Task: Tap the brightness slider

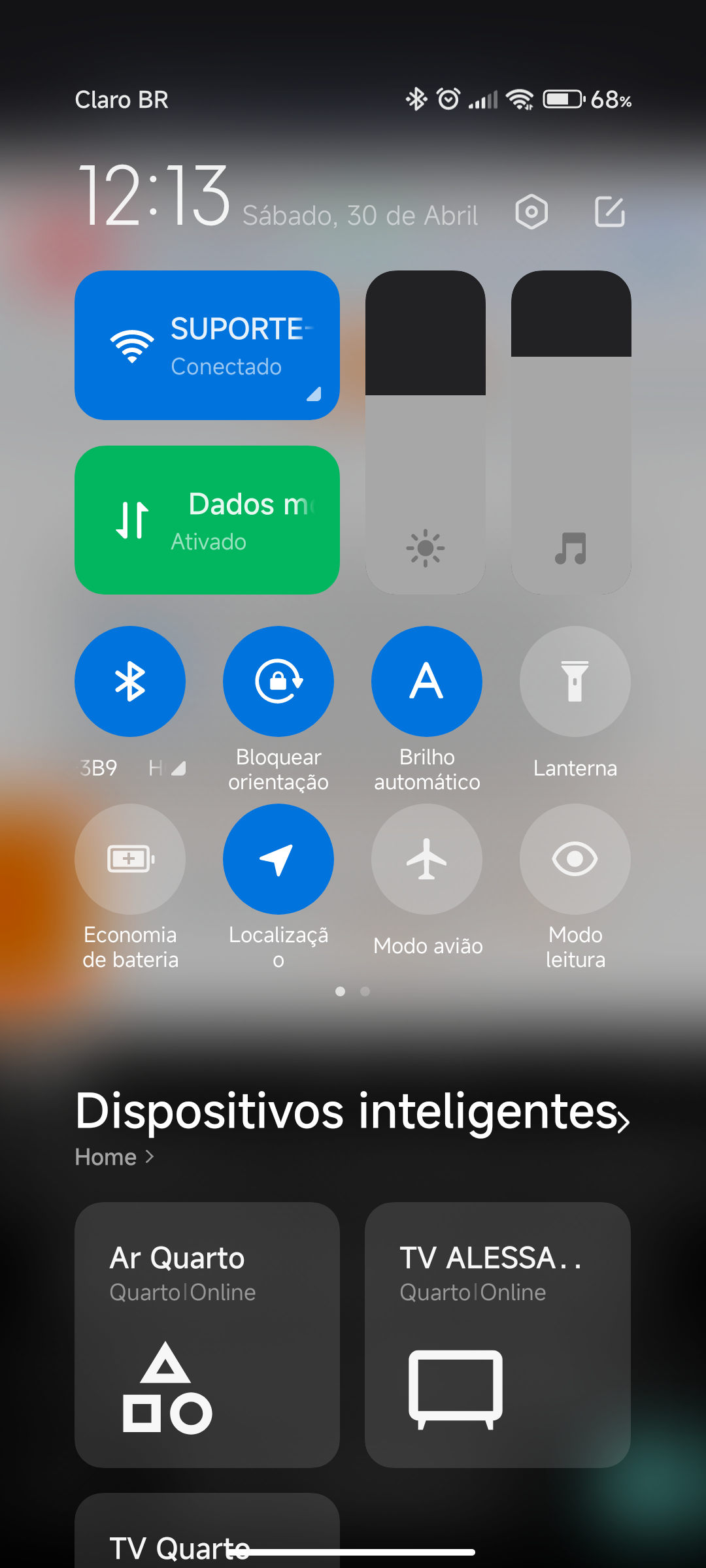Action: click(426, 433)
